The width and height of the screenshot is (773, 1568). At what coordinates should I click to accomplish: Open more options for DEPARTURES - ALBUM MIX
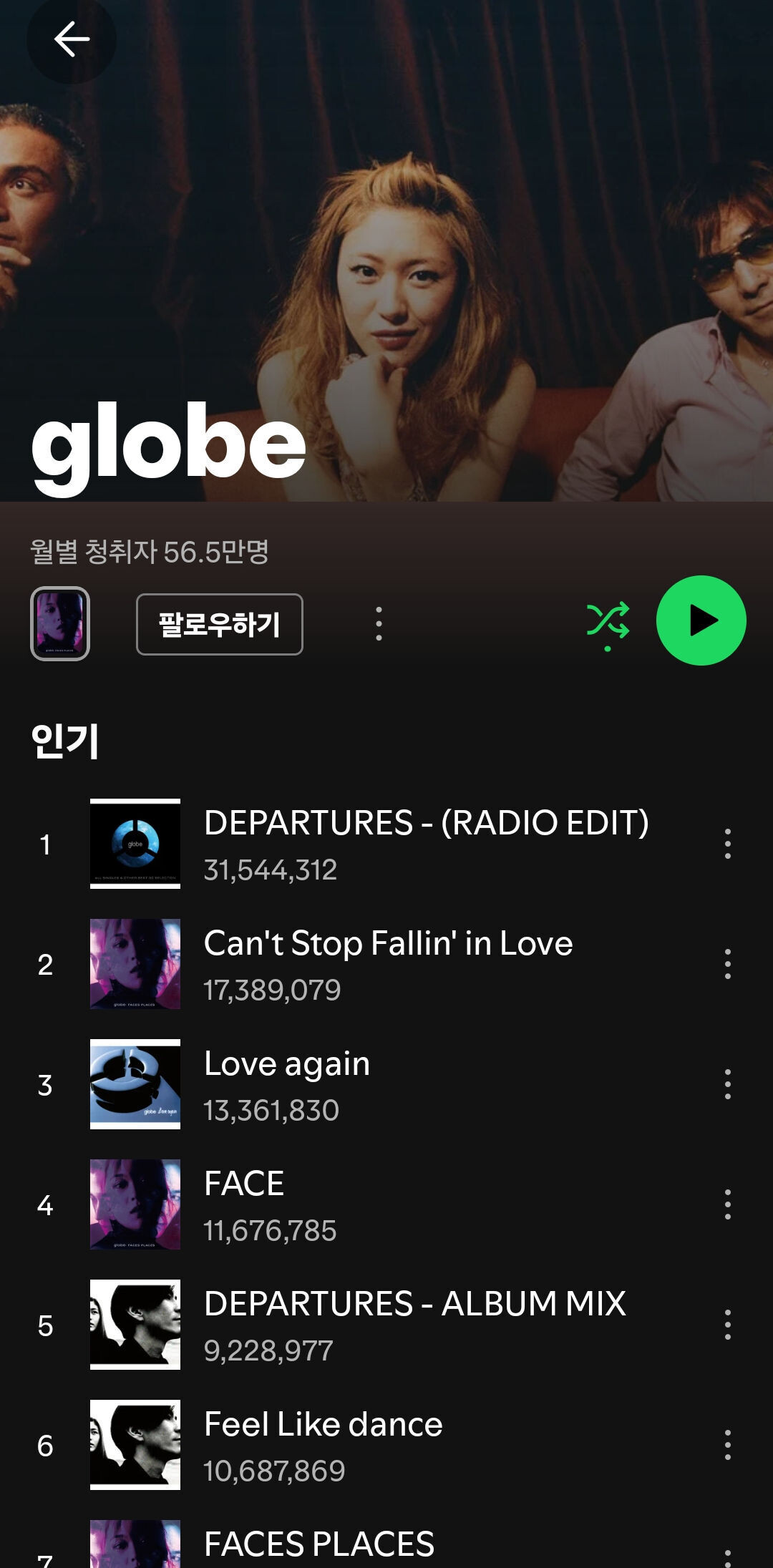click(x=727, y=1325)
